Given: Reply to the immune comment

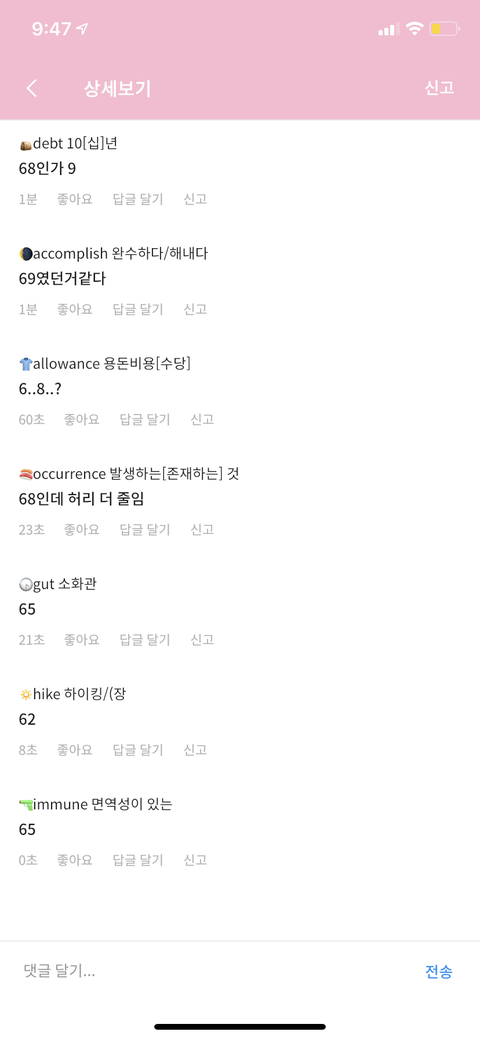Looking at the screenshot, I should tap(138, 860).
